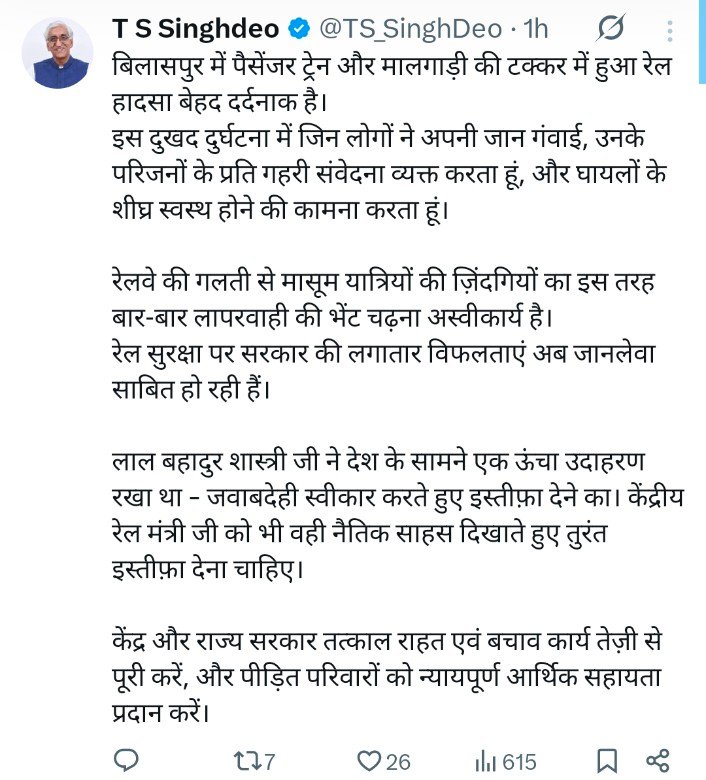Viewport: 706px width, 780px height.
Task: Reply to T S Singhdeo's post
Action: pos(127,761)
